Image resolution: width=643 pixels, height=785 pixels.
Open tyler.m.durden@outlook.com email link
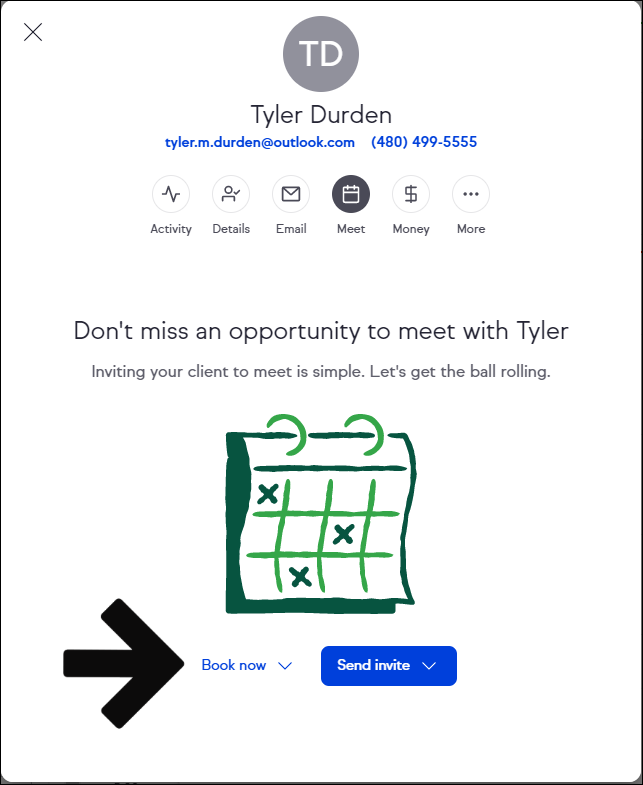(260, 142)
